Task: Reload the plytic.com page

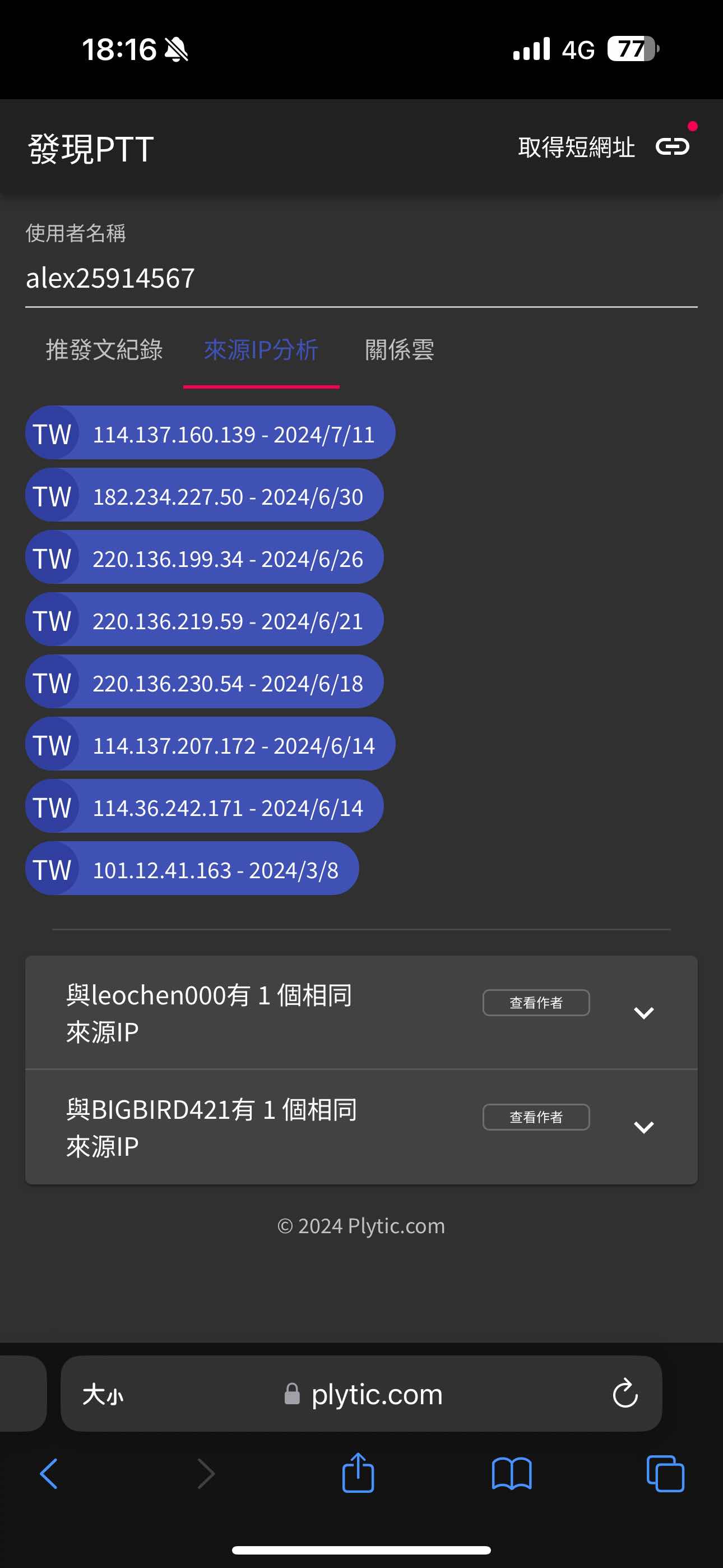Action: point(625,1393)
